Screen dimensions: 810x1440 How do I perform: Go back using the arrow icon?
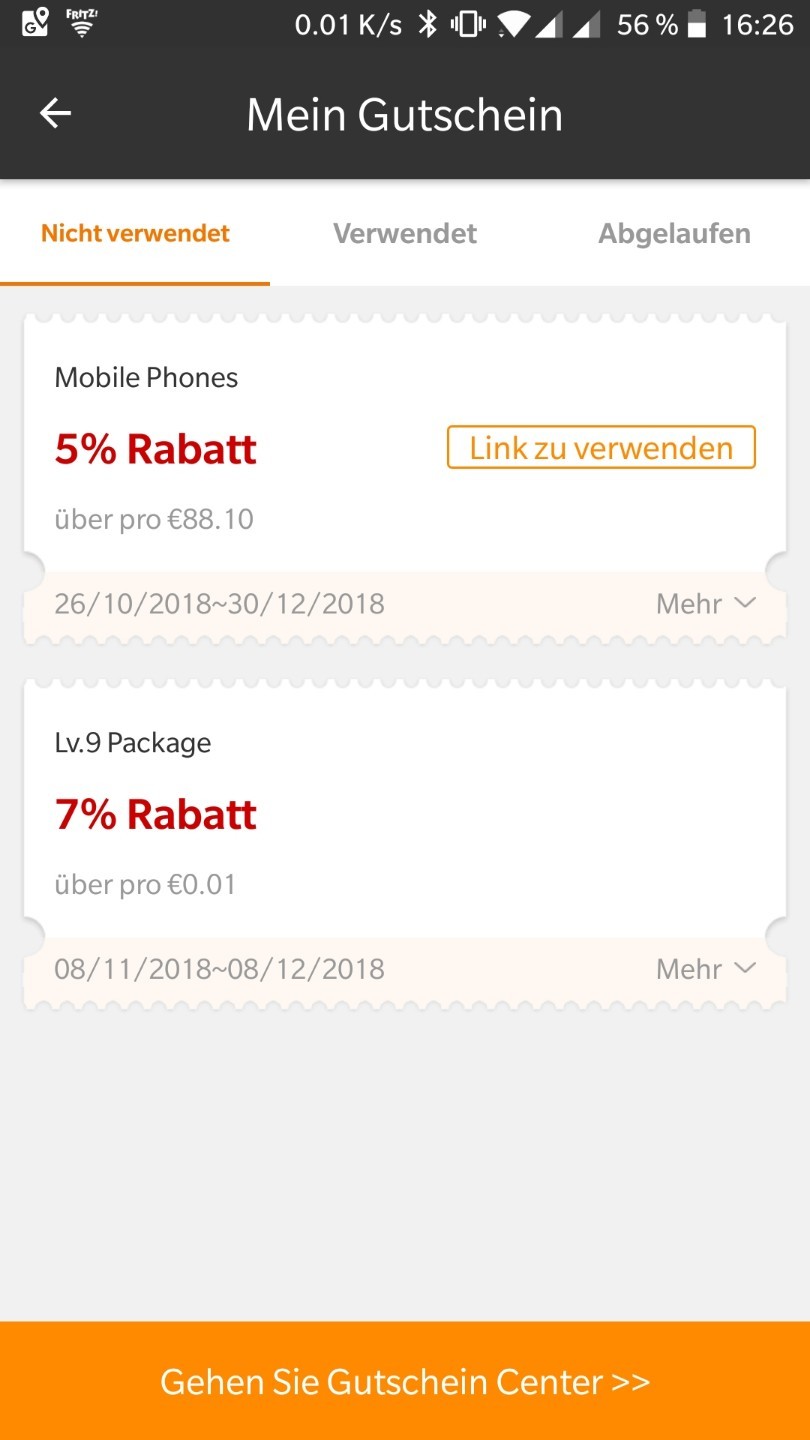point(55,113)
